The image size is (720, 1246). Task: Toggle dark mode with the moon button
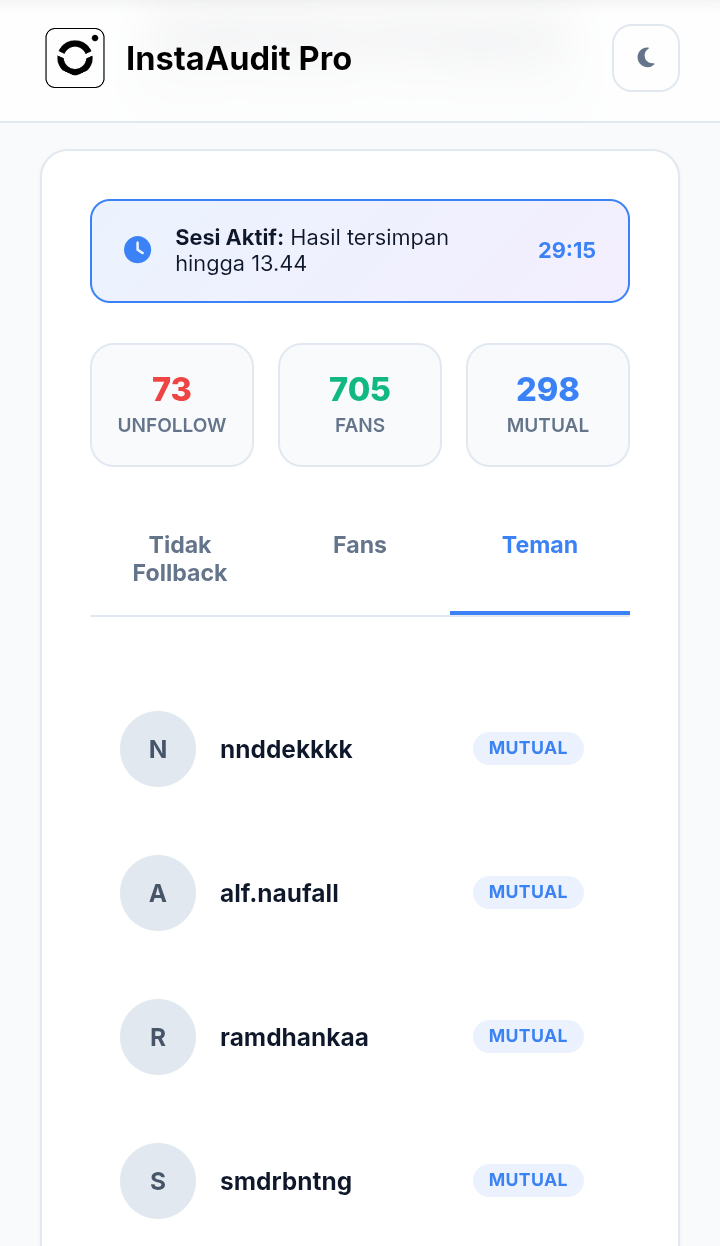645,58
